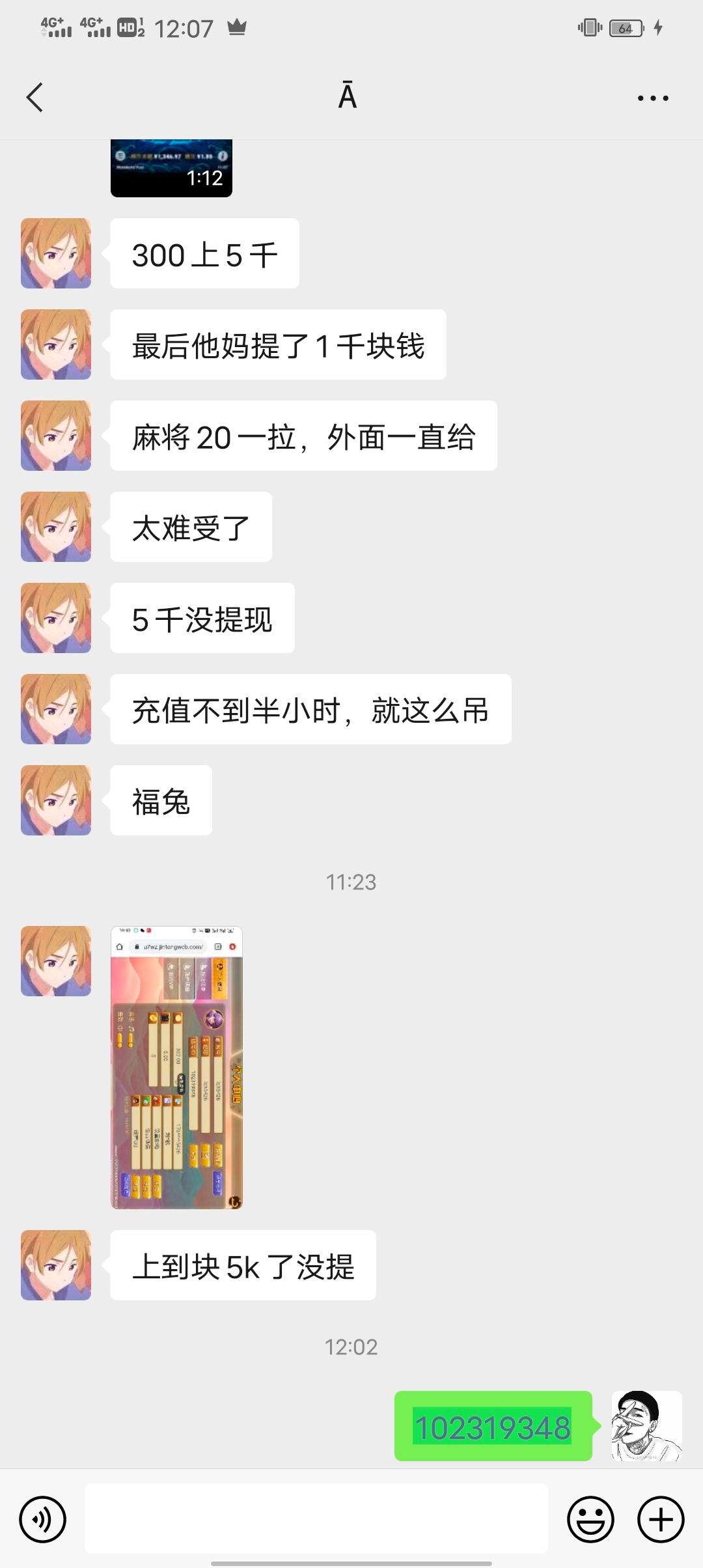
Task: Open the three-dot chat options menu
Action: [653, 98]
